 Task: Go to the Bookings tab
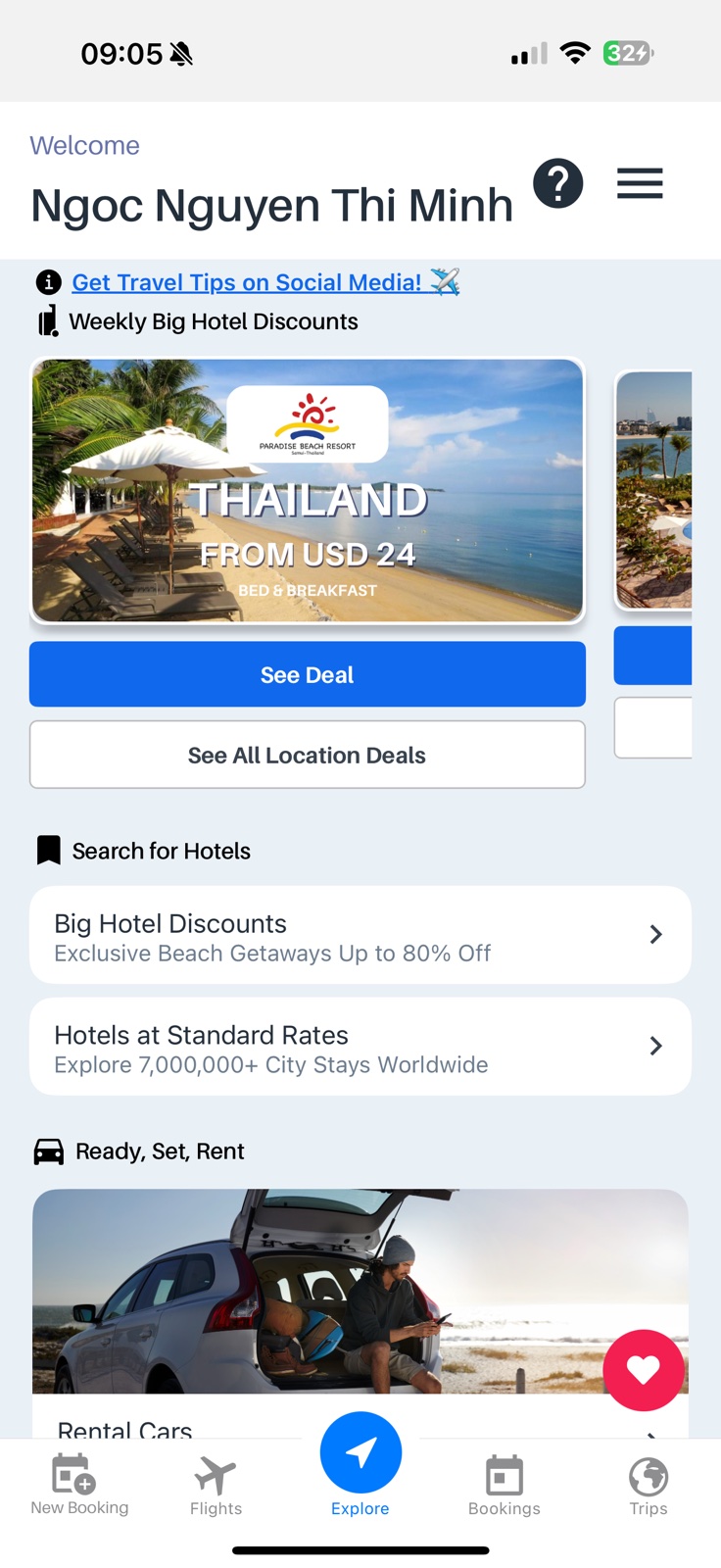pos(504,1486)
